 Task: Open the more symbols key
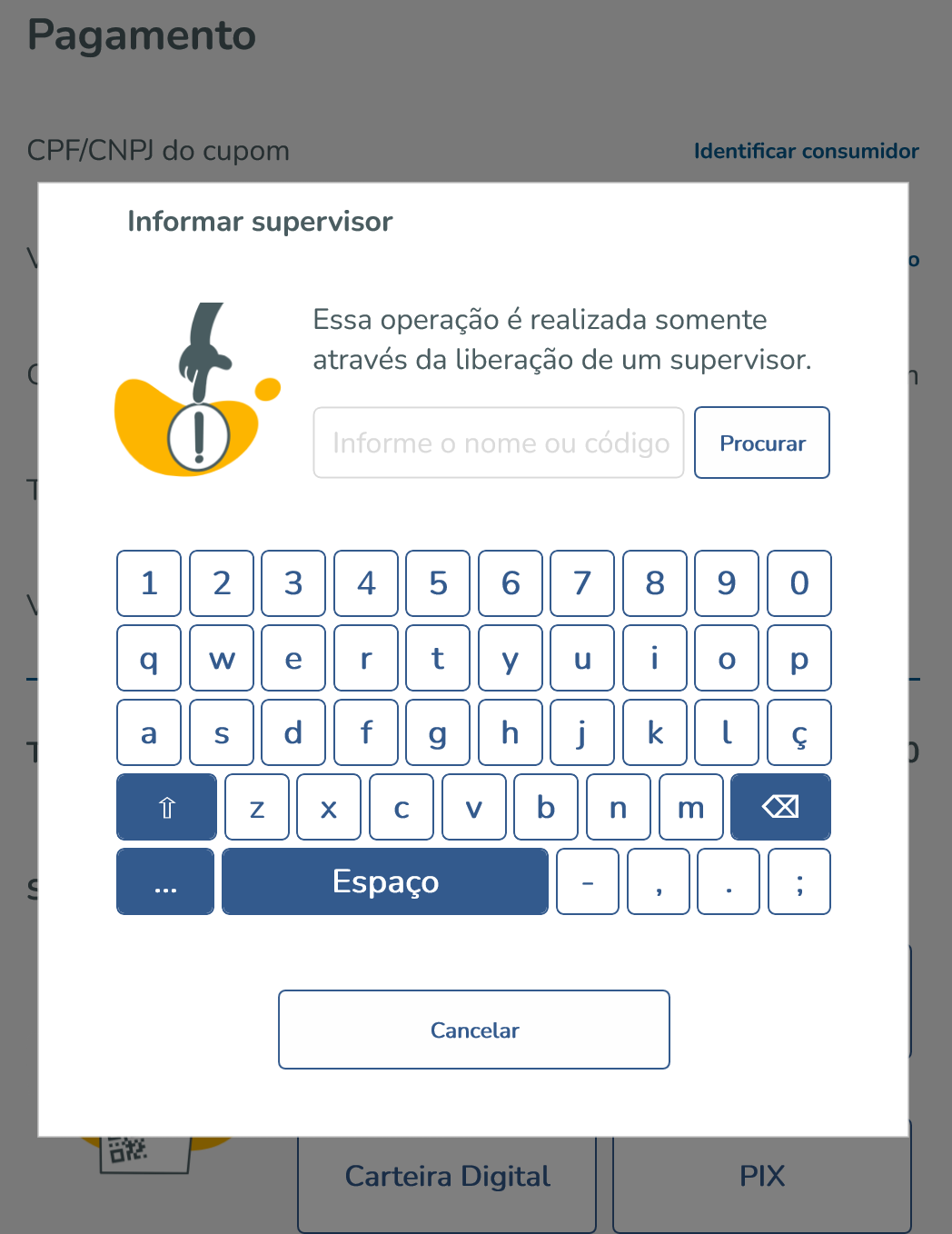tap(165, 881)
